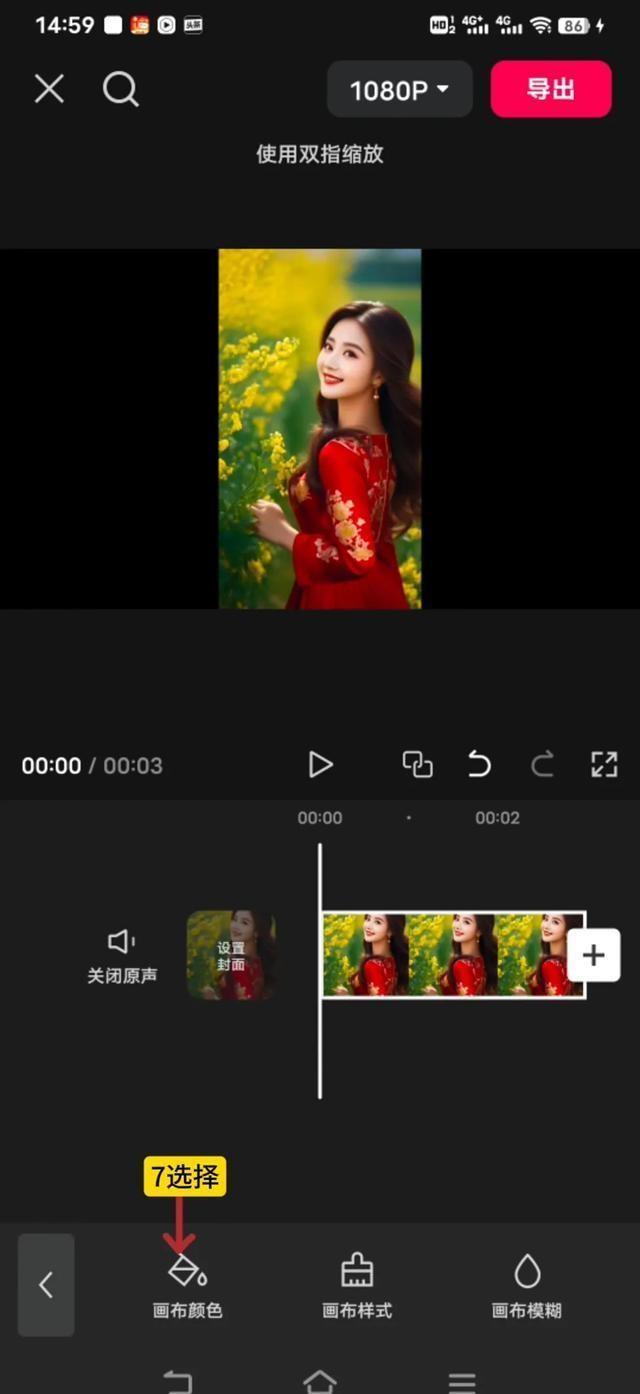This screenshot has width=640, height=1394.
Task: Open 设置封面 cover thumbnail
Action: (231, 955)
